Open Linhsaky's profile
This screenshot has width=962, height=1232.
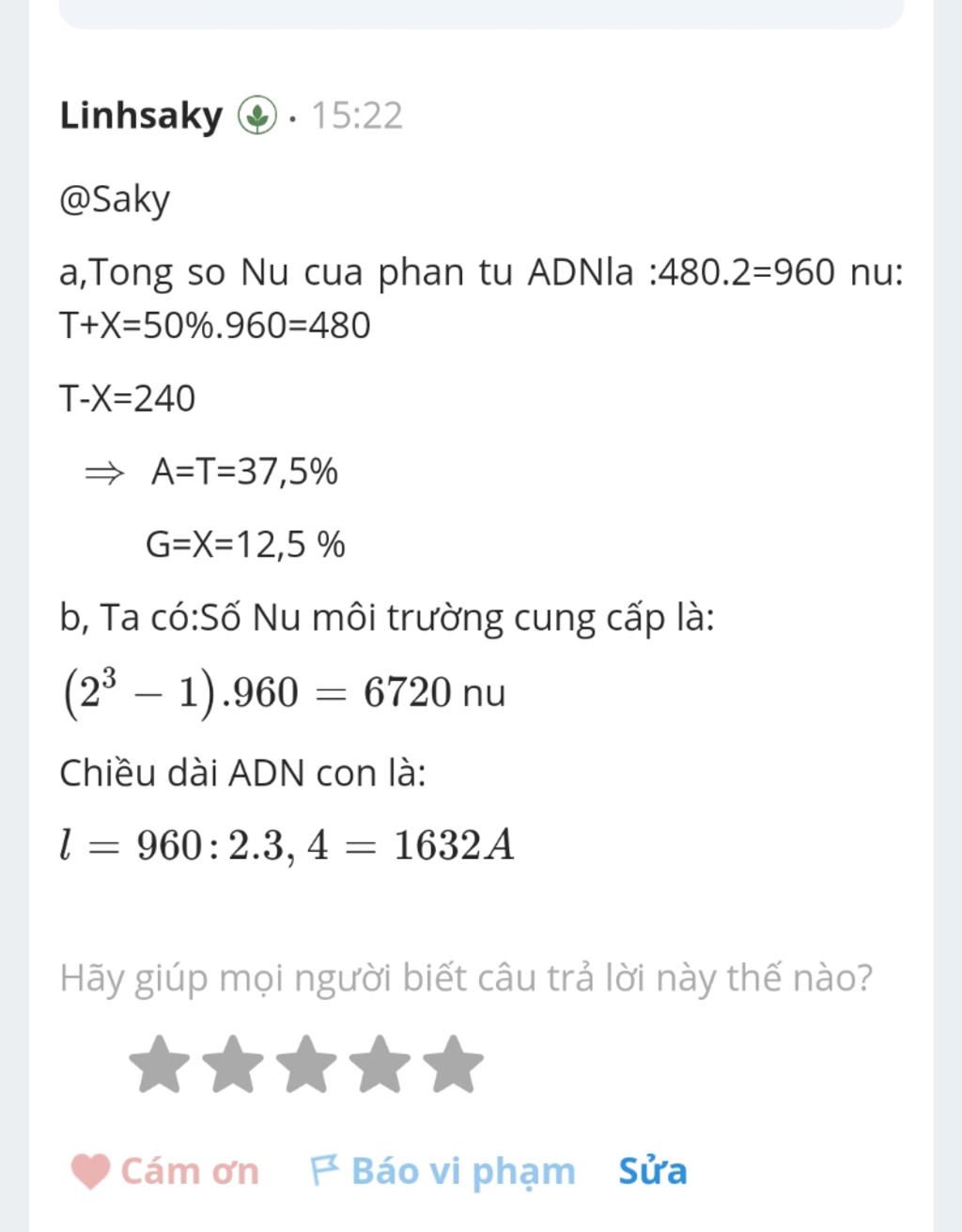(141, 115)
